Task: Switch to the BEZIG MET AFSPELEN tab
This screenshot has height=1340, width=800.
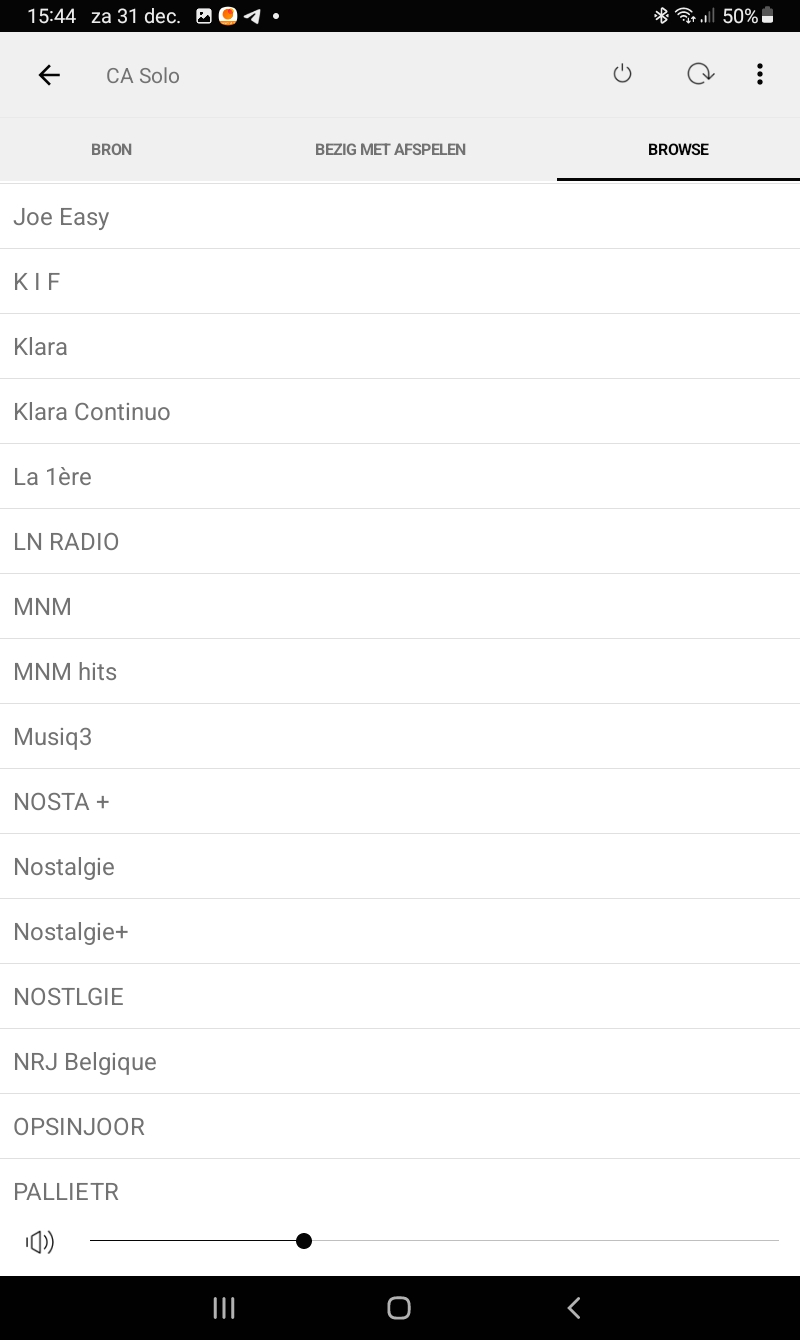Action: (390, 149)
